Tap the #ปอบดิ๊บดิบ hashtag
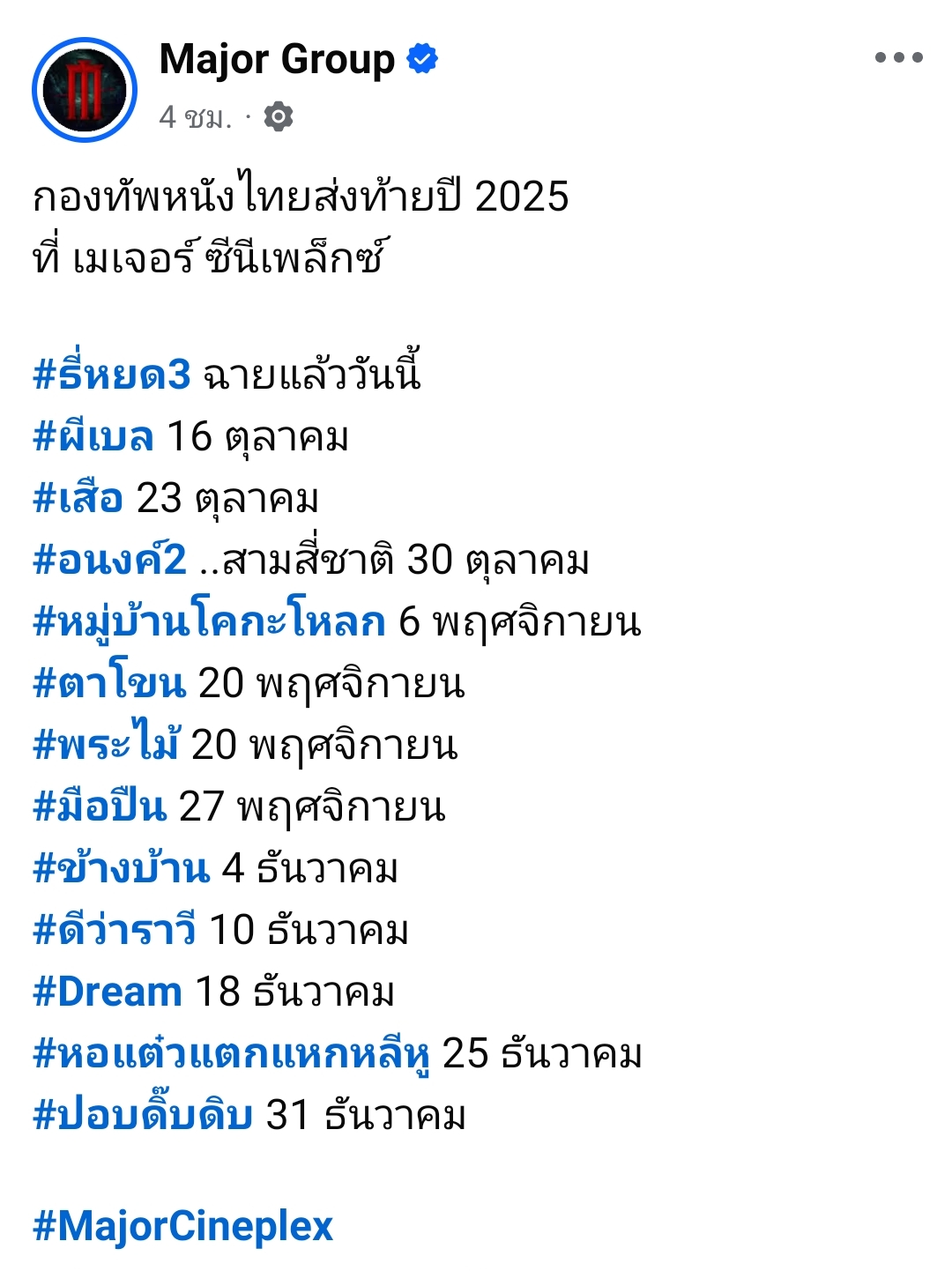This screenshot has height=1271, width=952. pyautogui.click(x=143, y=1115)
